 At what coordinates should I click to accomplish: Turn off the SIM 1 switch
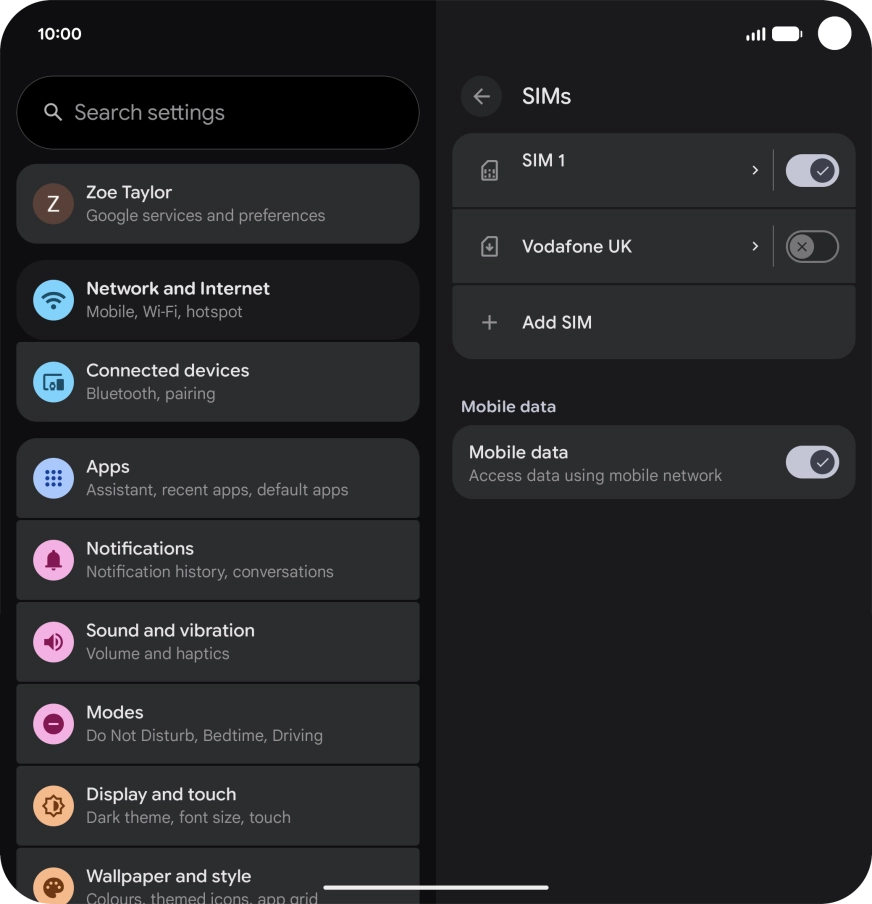[x=811, y=171]
